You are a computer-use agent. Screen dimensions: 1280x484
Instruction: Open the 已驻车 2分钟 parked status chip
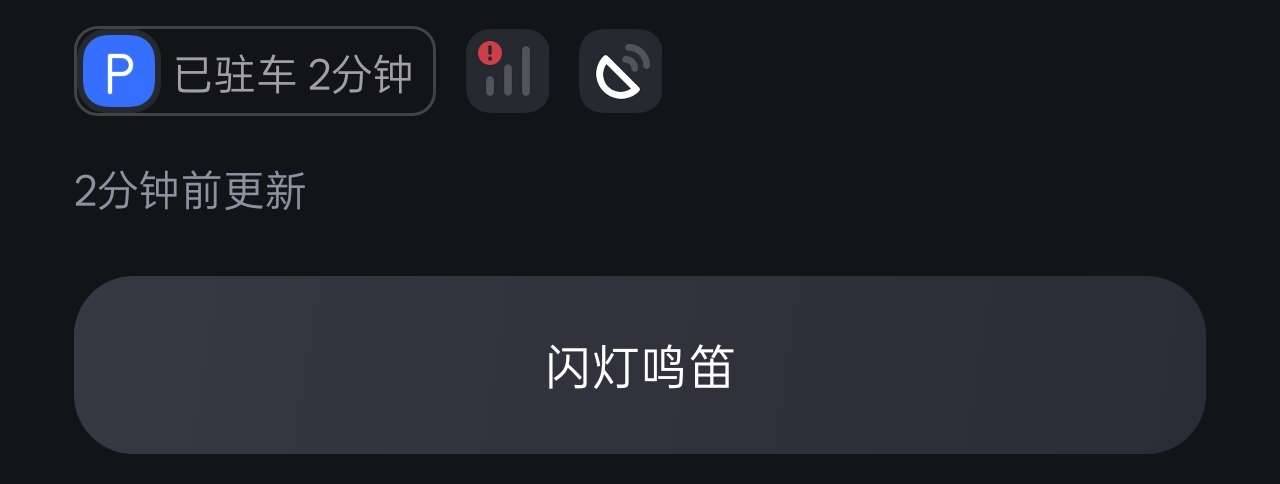pos(255,71)
